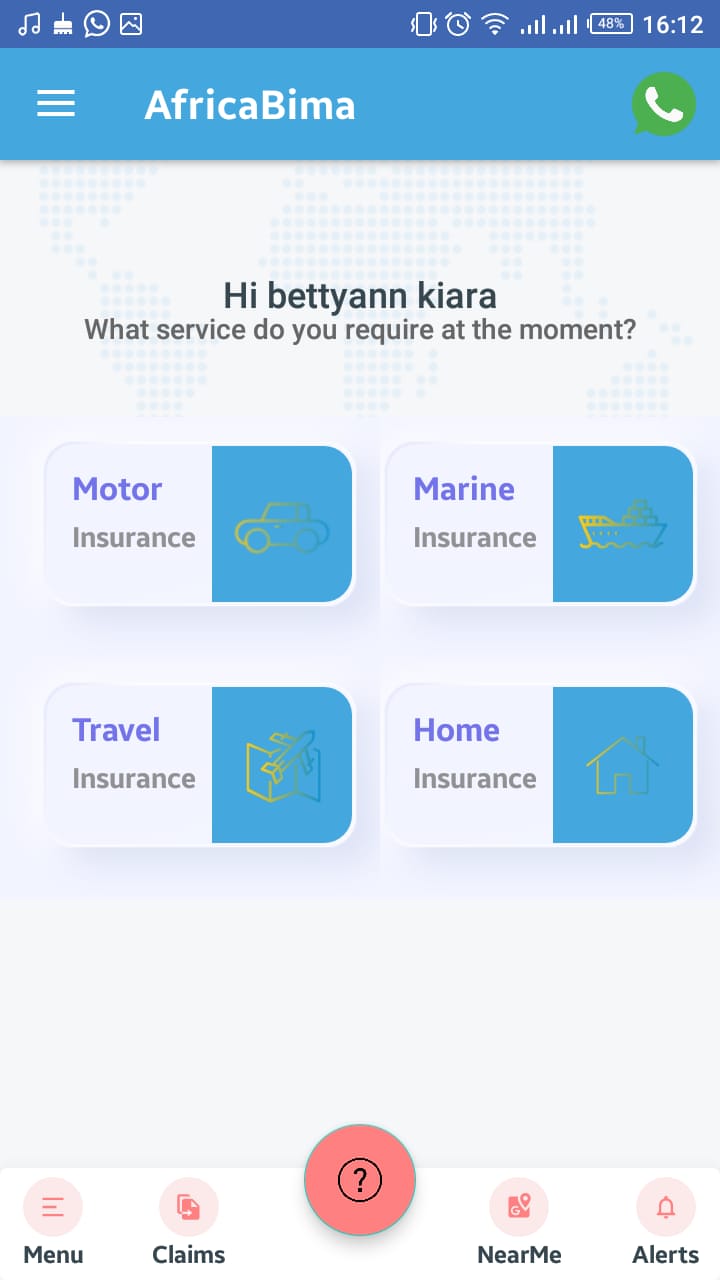Select the Motor Insurance card

199,524
